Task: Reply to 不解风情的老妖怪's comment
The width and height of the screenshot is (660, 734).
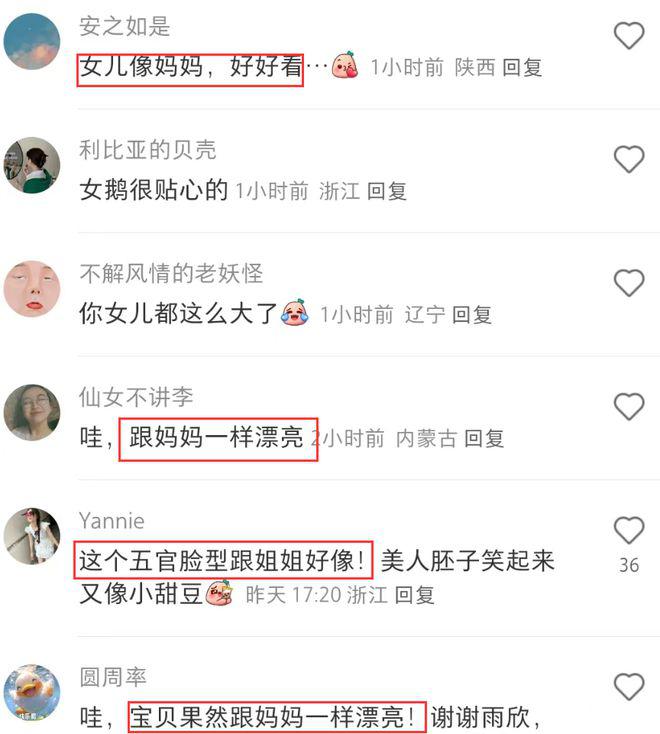Action: point(472,315)
